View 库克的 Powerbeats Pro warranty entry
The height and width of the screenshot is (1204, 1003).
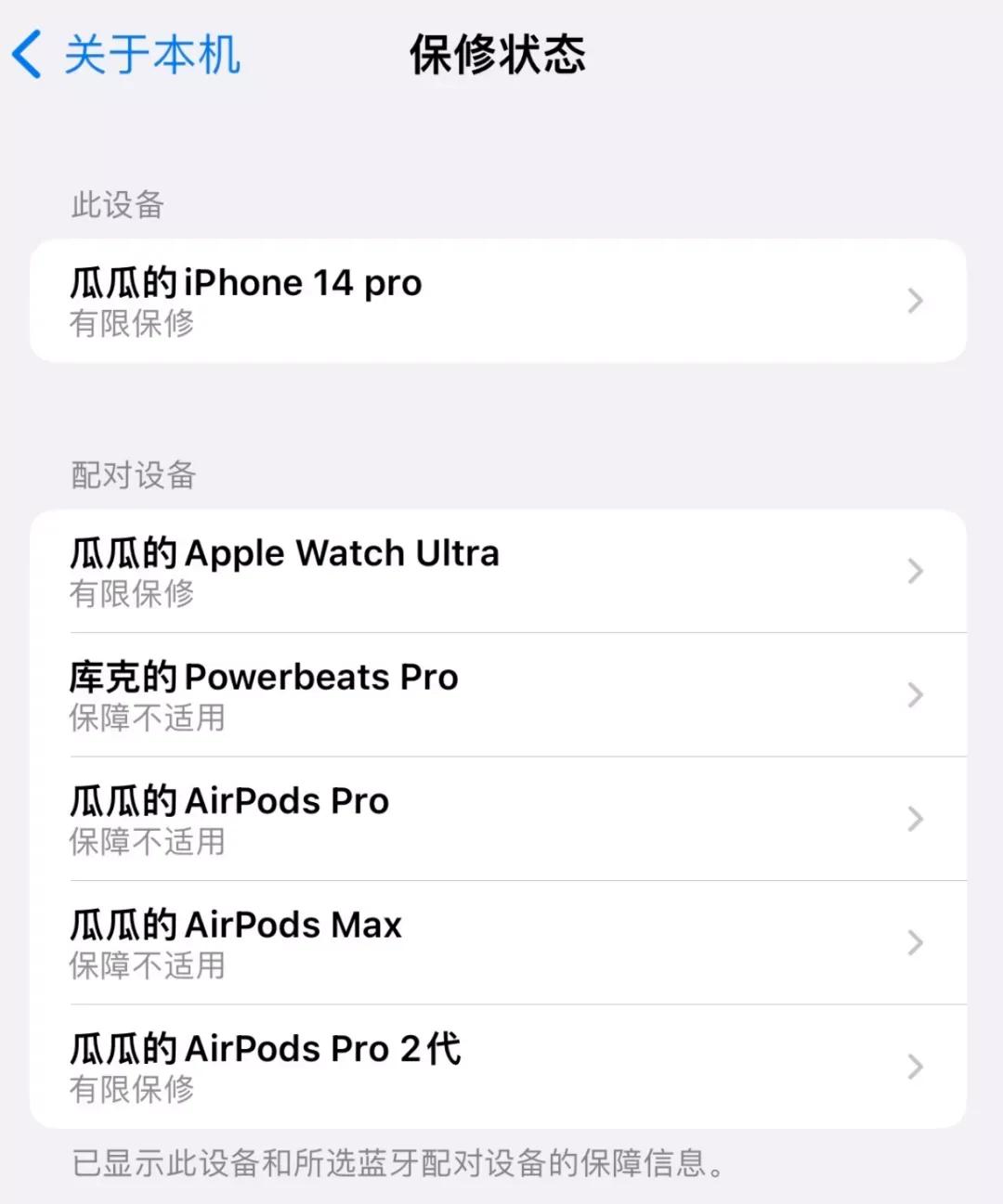point(371,694)
